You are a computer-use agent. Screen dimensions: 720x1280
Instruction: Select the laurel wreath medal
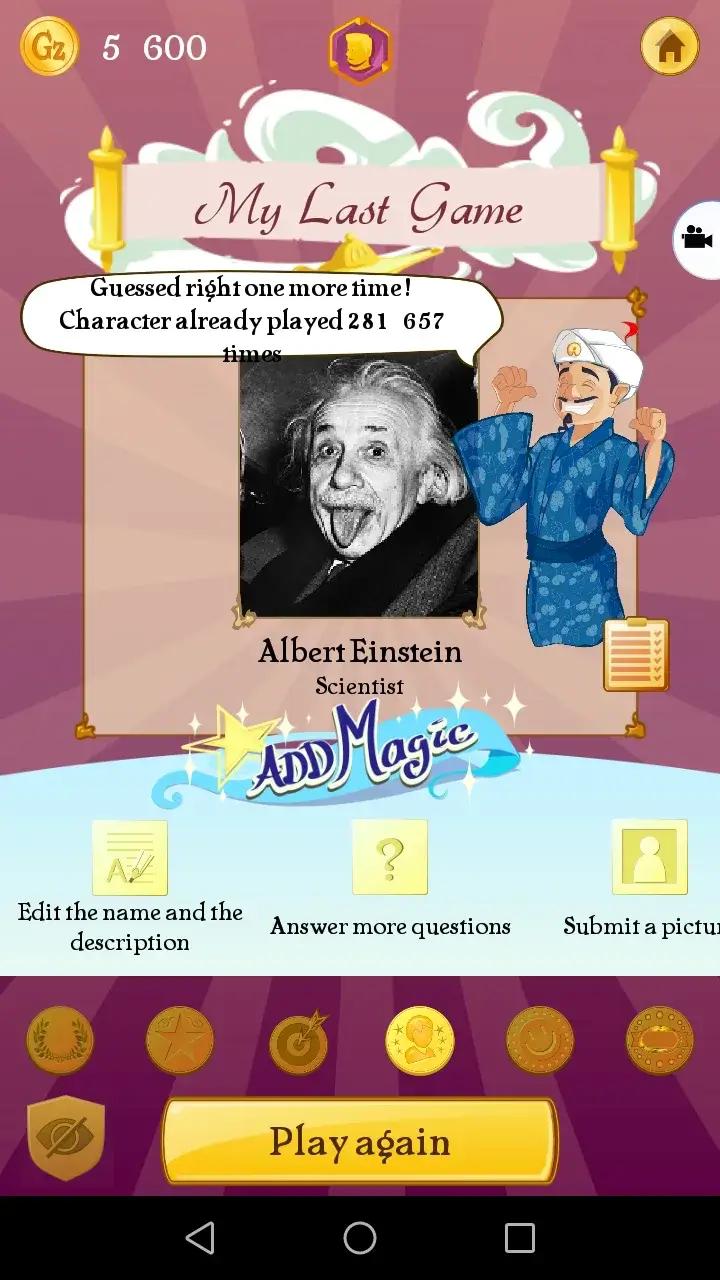60,1040
